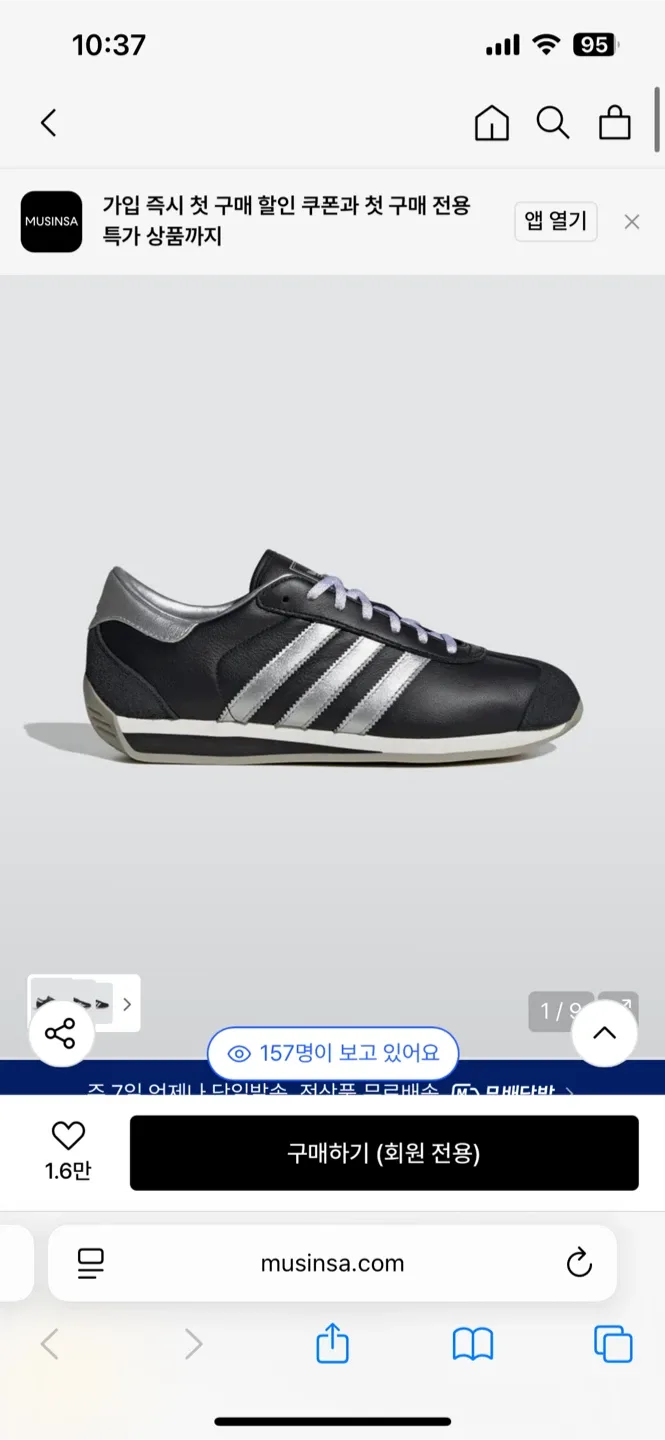Image resolution: width=665 pixels, height=1440 pixels.
Task: Open the Safari share sheet
Action: pyautogui.click(x=332, y=1344)
